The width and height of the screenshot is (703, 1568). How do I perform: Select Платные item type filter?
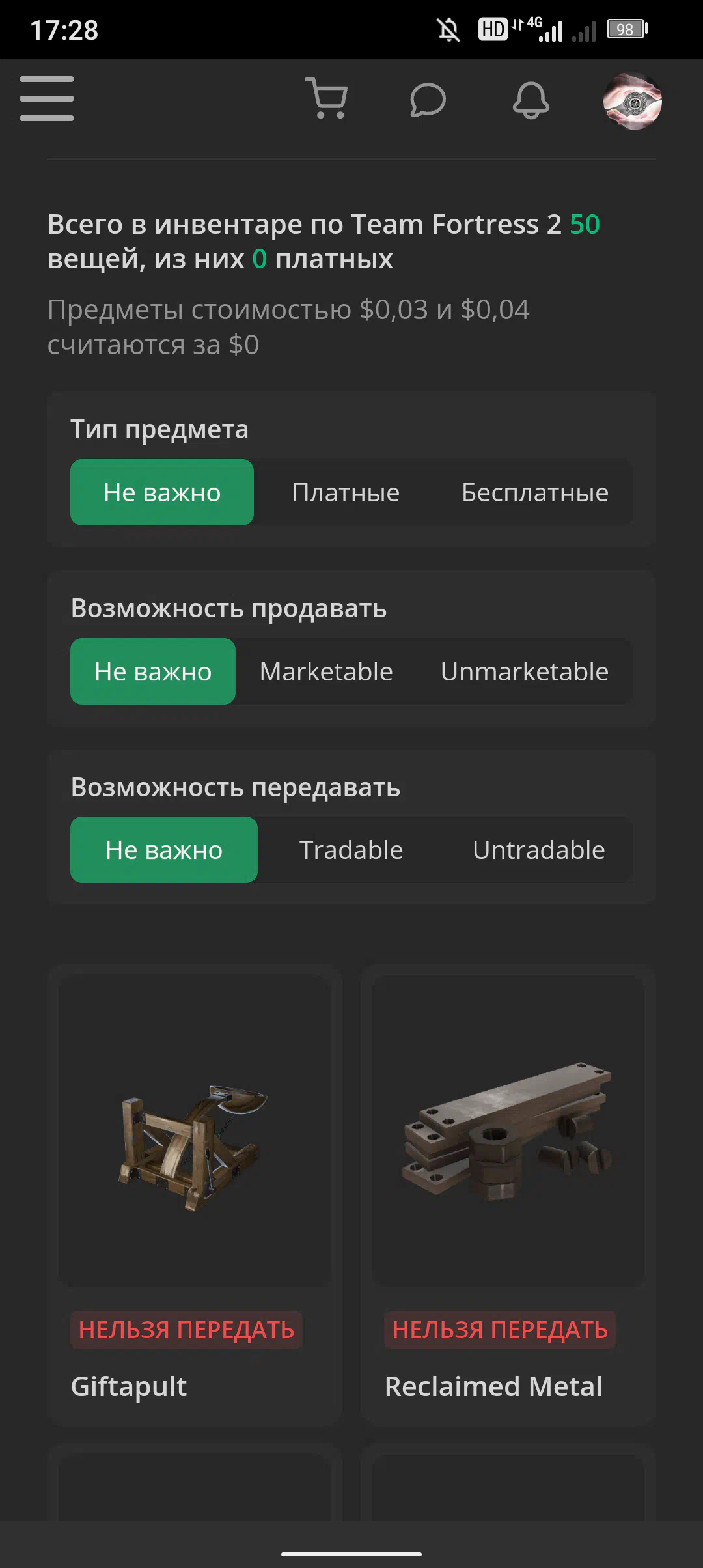pyautogui.click(x=346, y=492)
